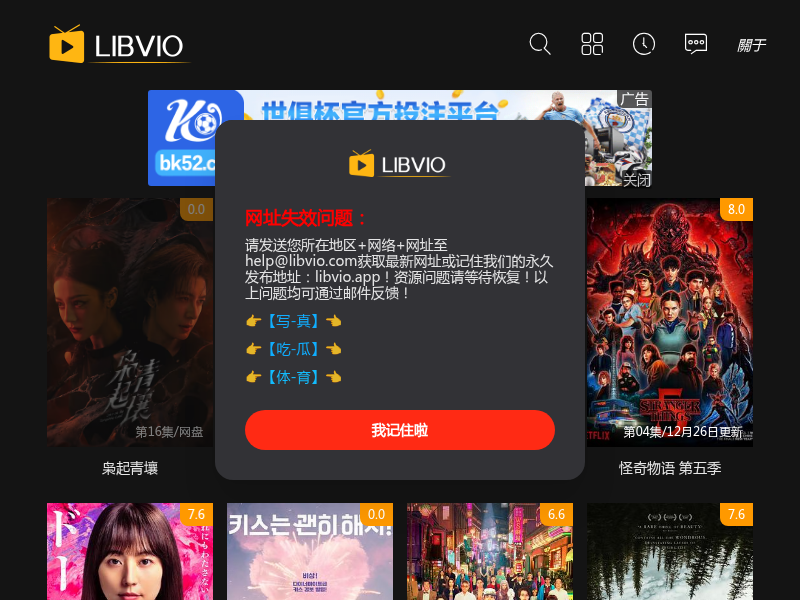Open the message bubble icon
The width and height of the screenshot is (800, 600).
696,43
